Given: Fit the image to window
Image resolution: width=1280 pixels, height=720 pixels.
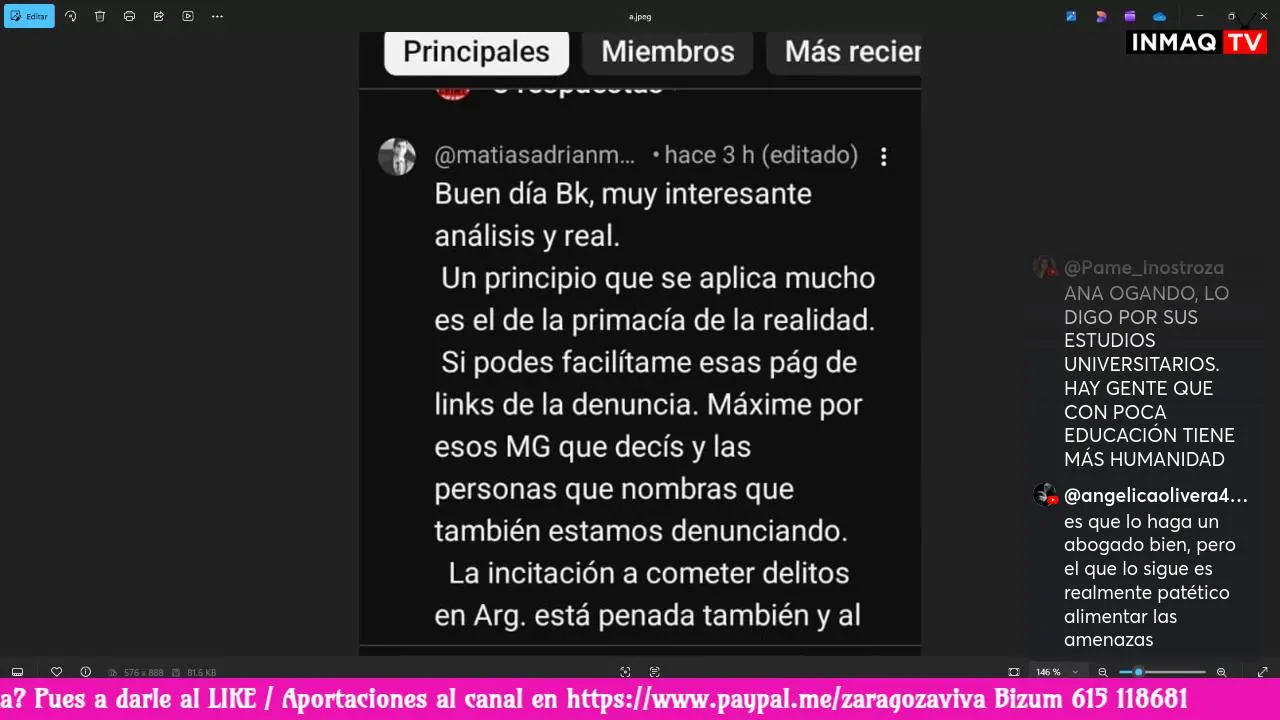Looking at the screenshot, I should pyautogui.click(x=1014, y=672).
